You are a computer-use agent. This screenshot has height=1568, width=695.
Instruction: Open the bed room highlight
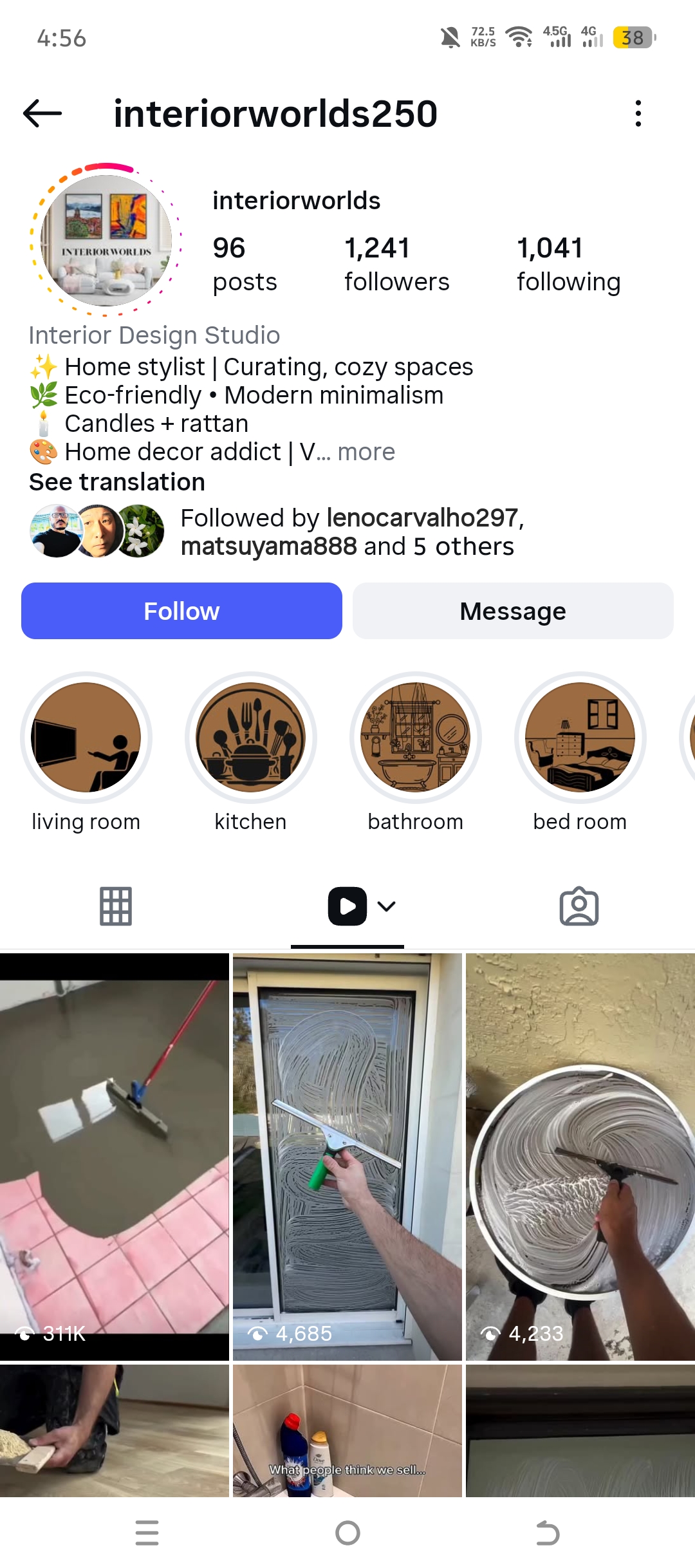click(x=580, y=738)
